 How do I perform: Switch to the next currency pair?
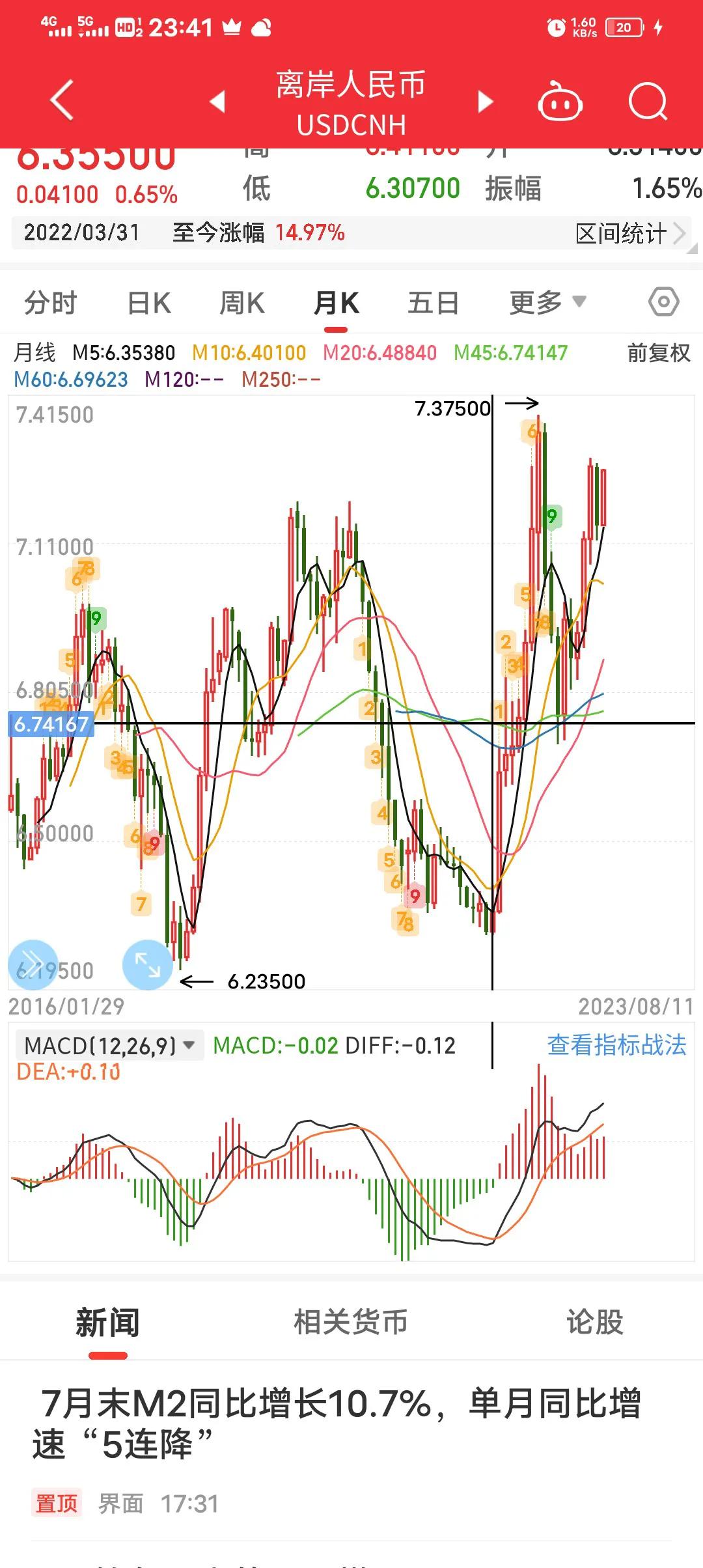pyautogui.click(x=485, y=102)
